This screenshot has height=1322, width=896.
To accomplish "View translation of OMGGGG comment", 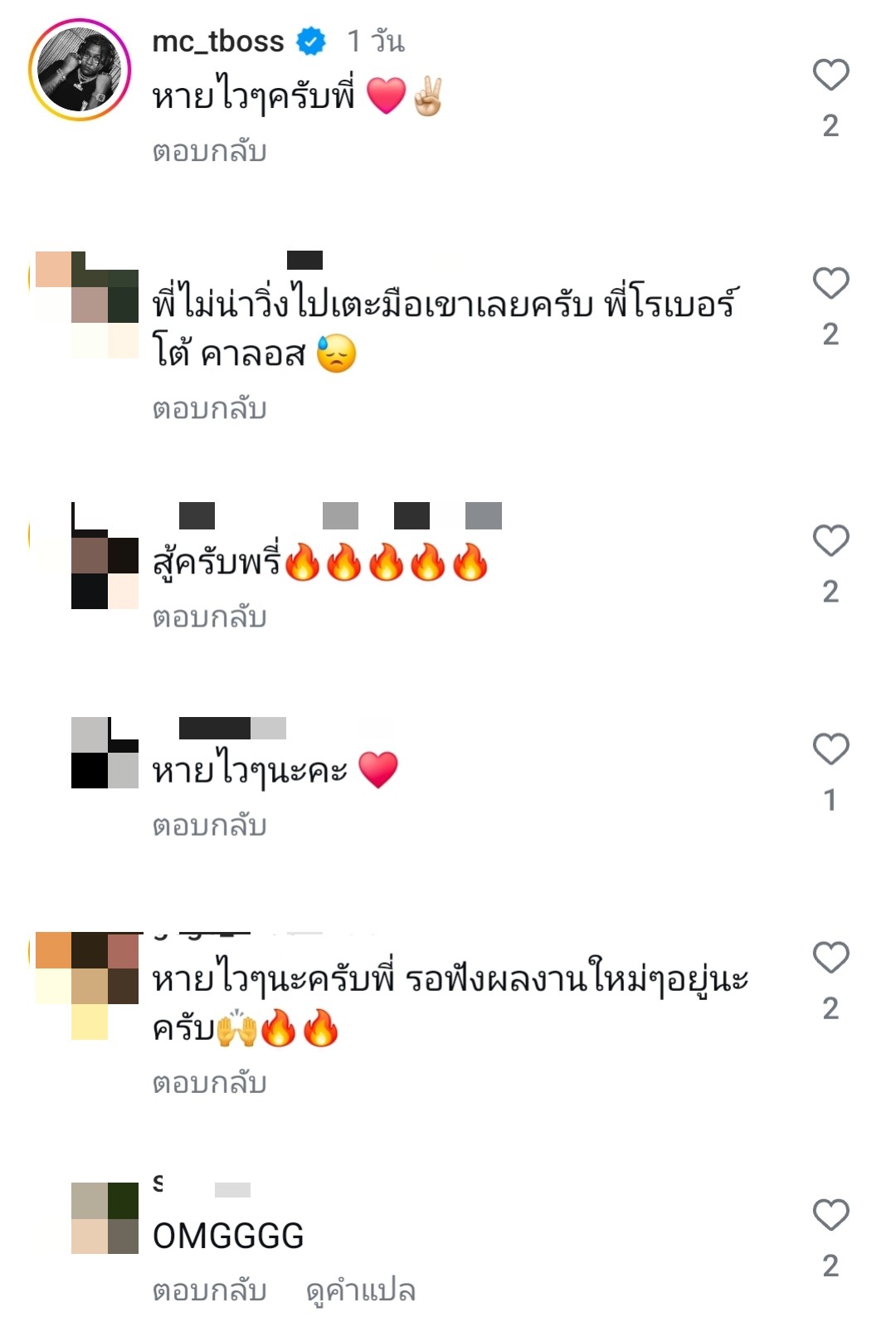I will coord(360,1291).
